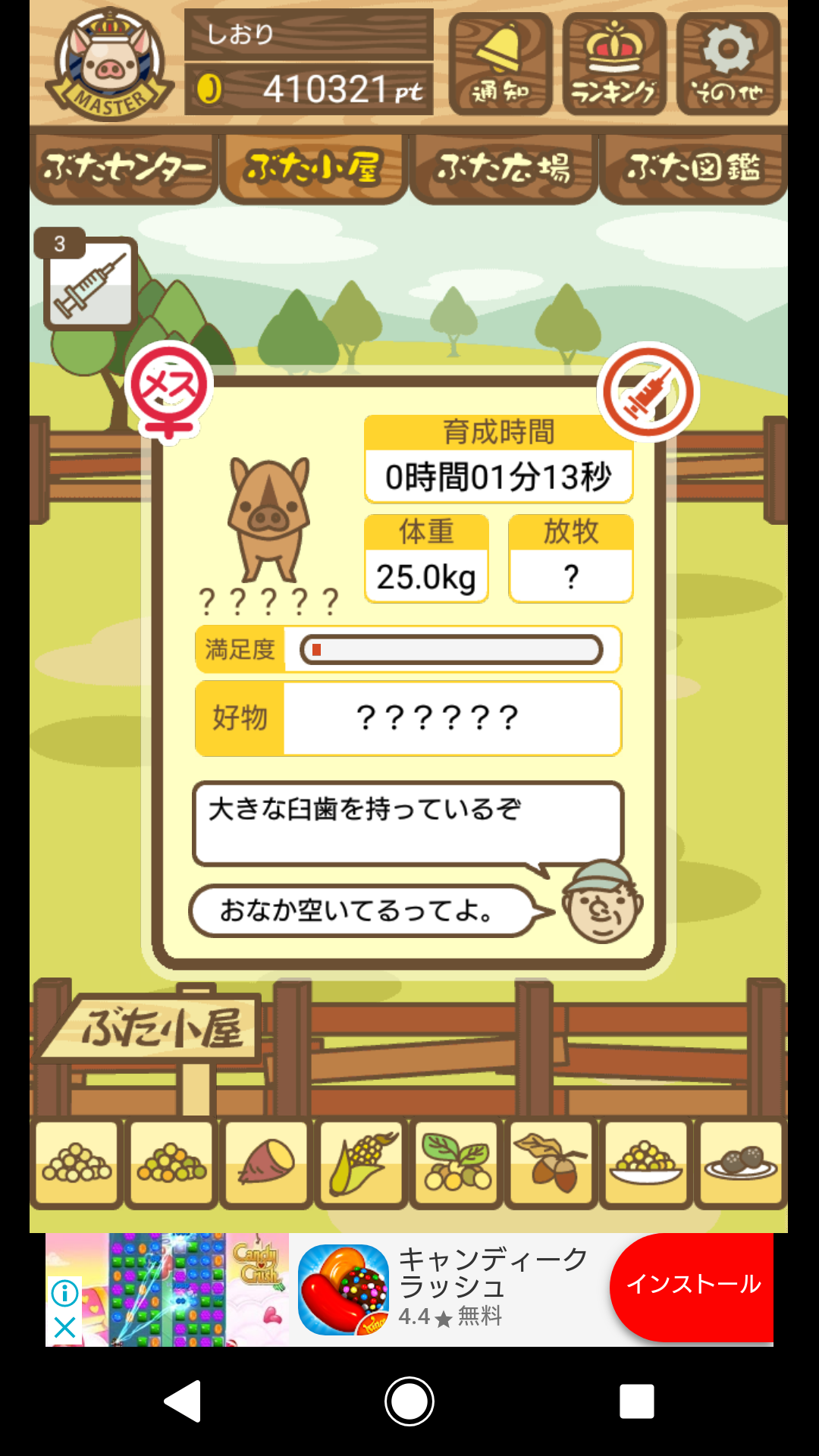Feed the pig corn

coord(362,1163)
